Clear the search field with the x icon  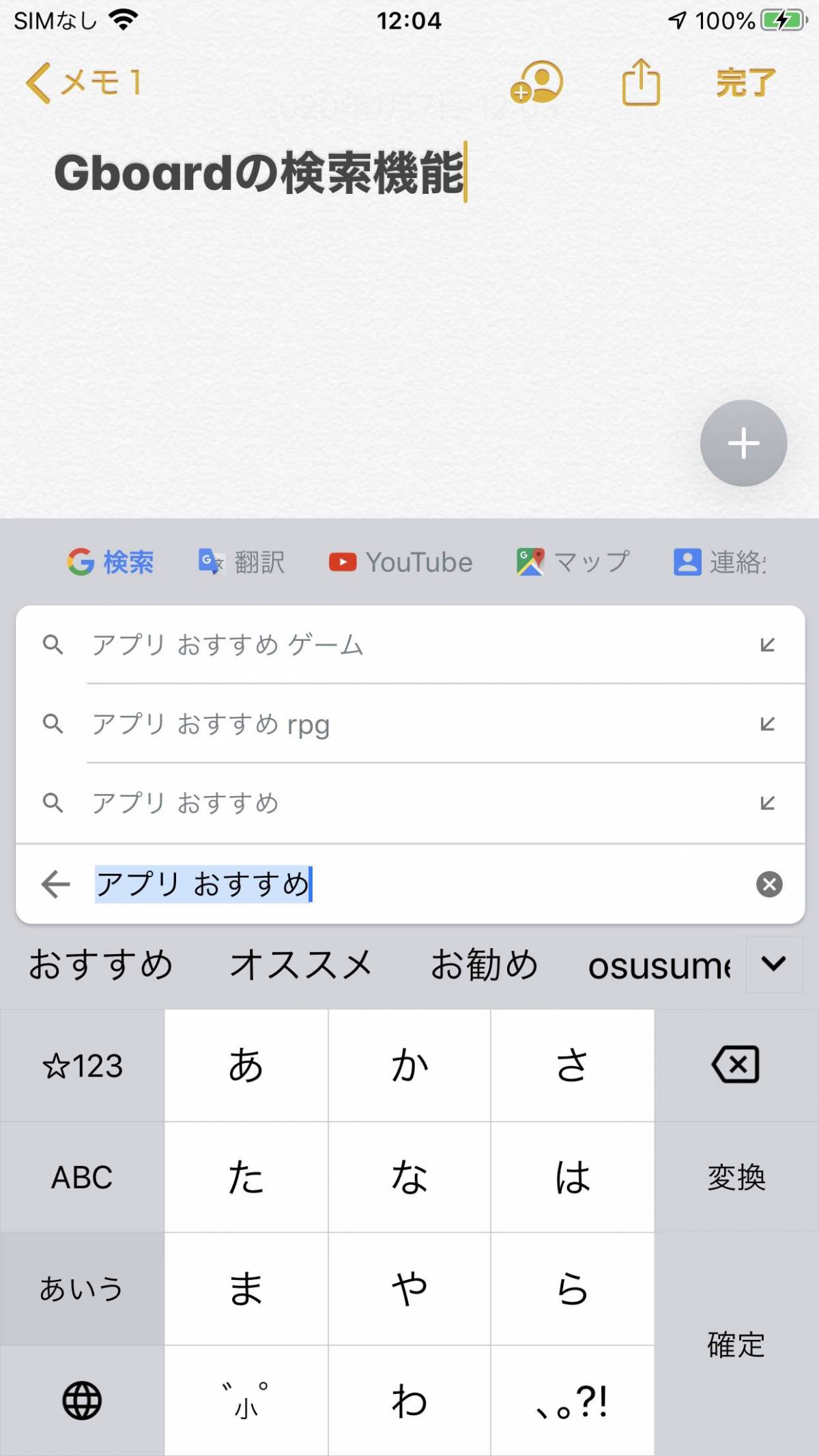pos(769,885)
